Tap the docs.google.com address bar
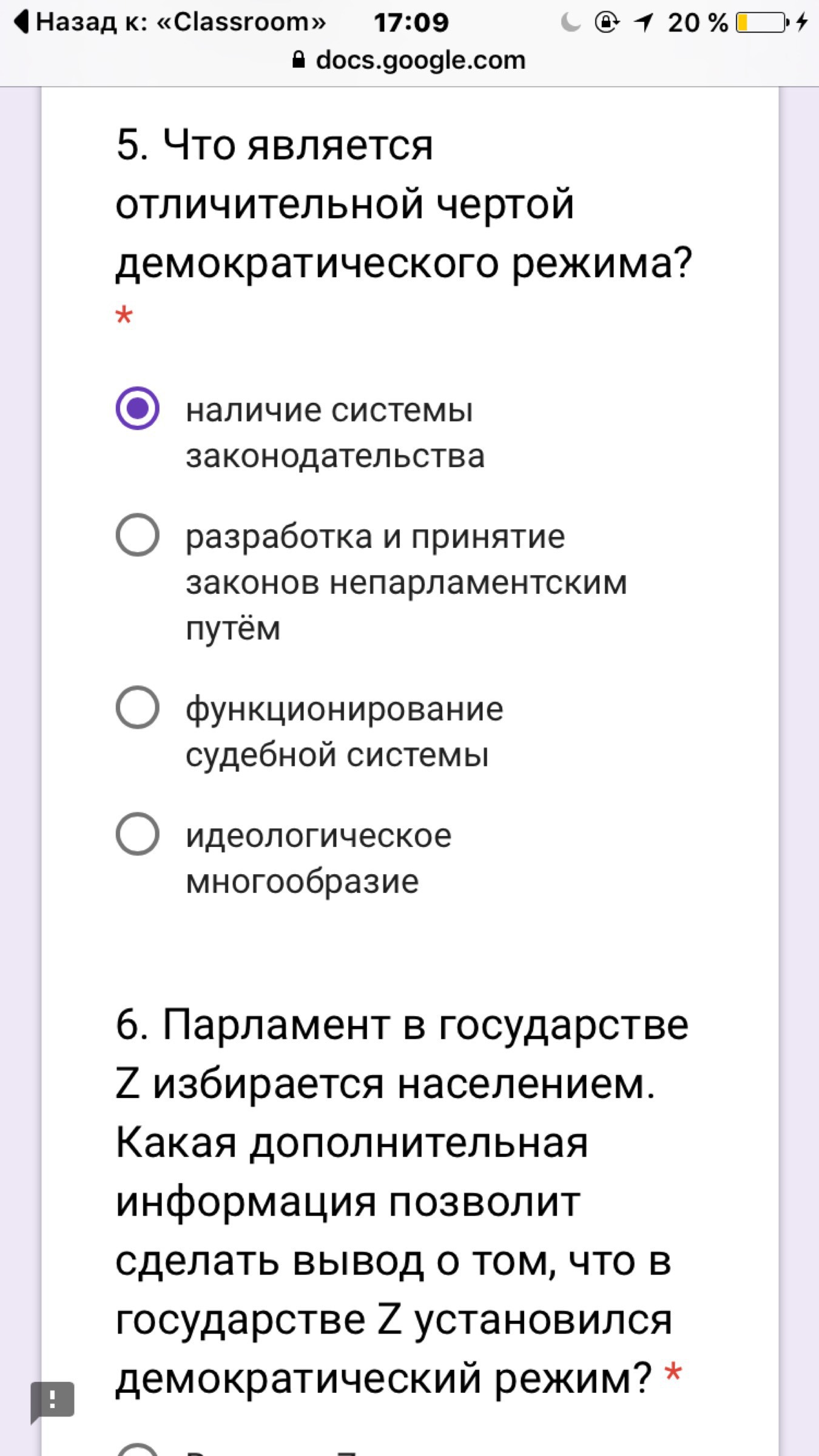Image resolution: width=819 pixels, height=1456 pixels. pyautogui.click(x=409, y=60)
